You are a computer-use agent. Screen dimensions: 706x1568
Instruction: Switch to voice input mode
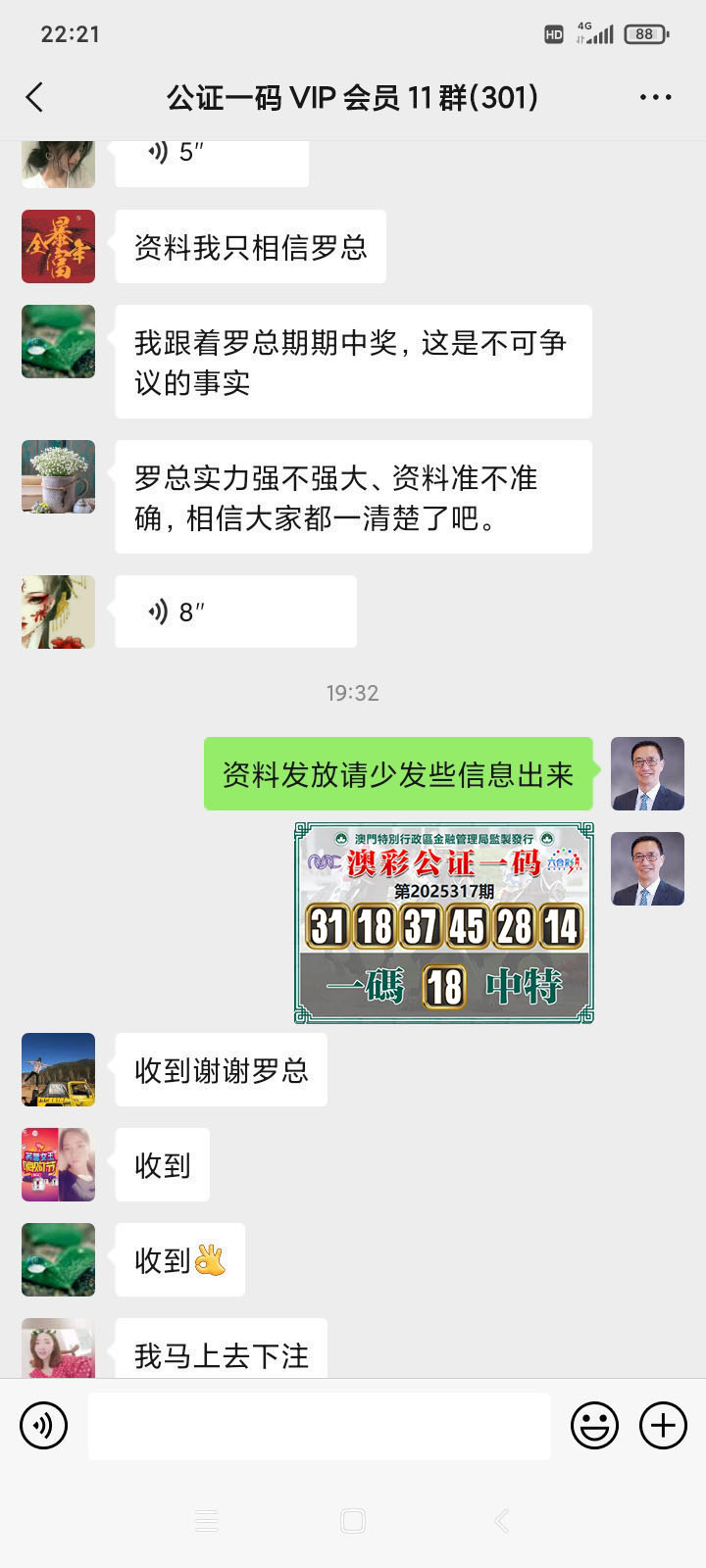click(44, 1425)
